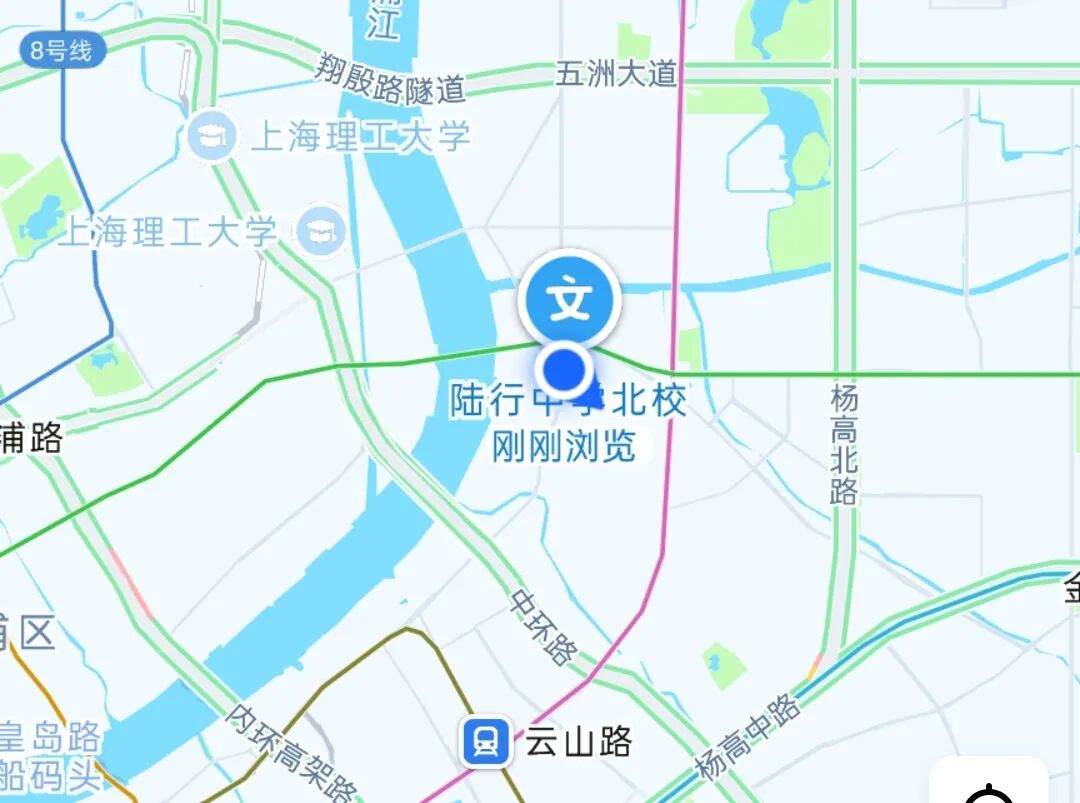Image resolution: width=1080 pixels, height=803 pixels.
Task: Tap the locate-me button at the corner
Action: click(x=990, y=785)
